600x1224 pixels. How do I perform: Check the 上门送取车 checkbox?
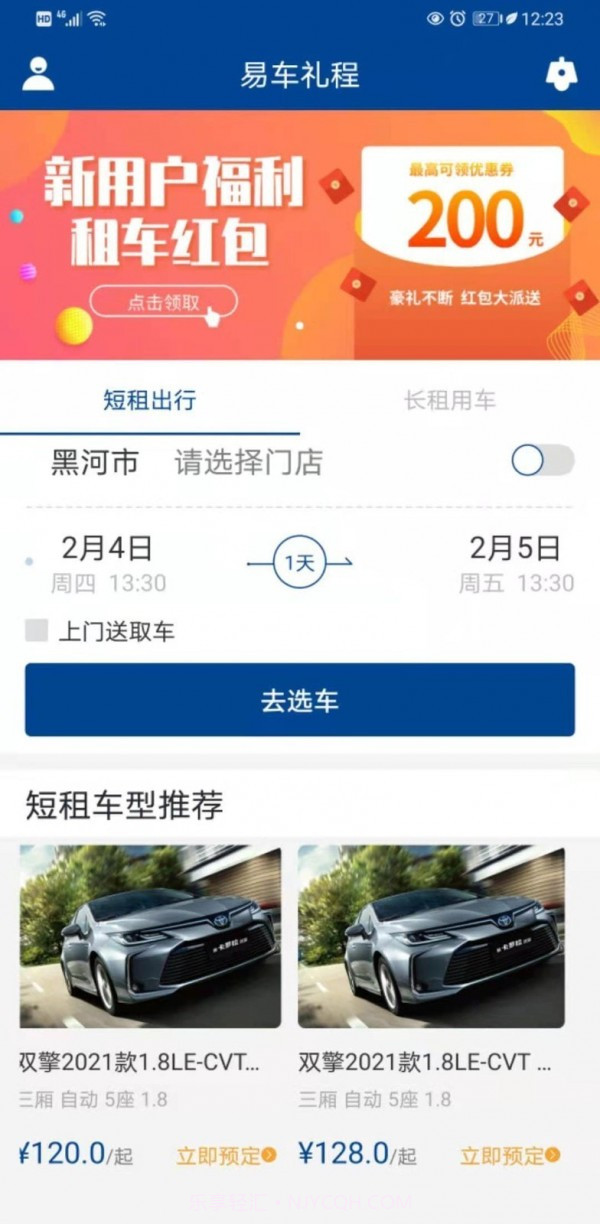pyautogui.click(x=37, y=631)
